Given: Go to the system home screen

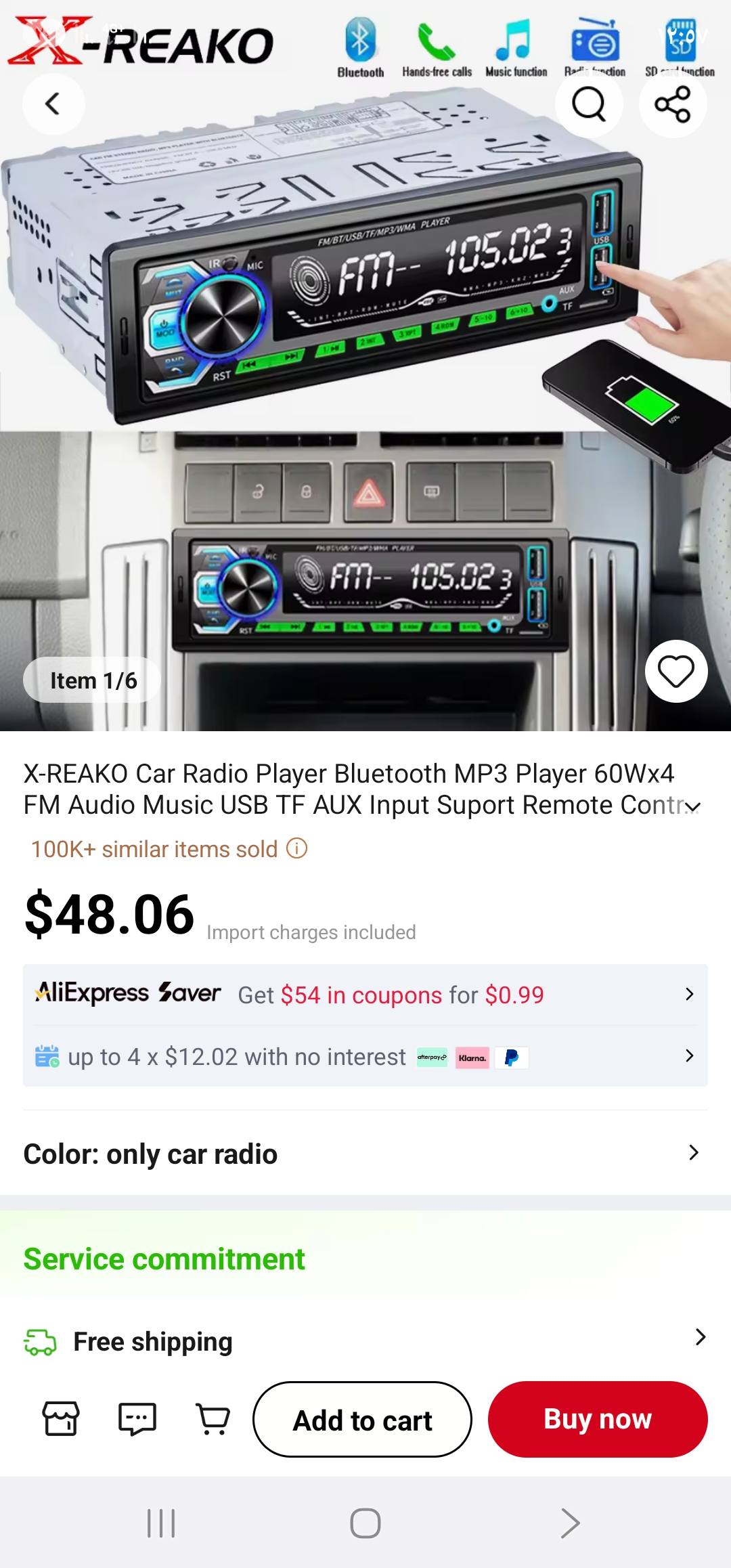Looking at the screenshot, I should (x=365, y=1523).
